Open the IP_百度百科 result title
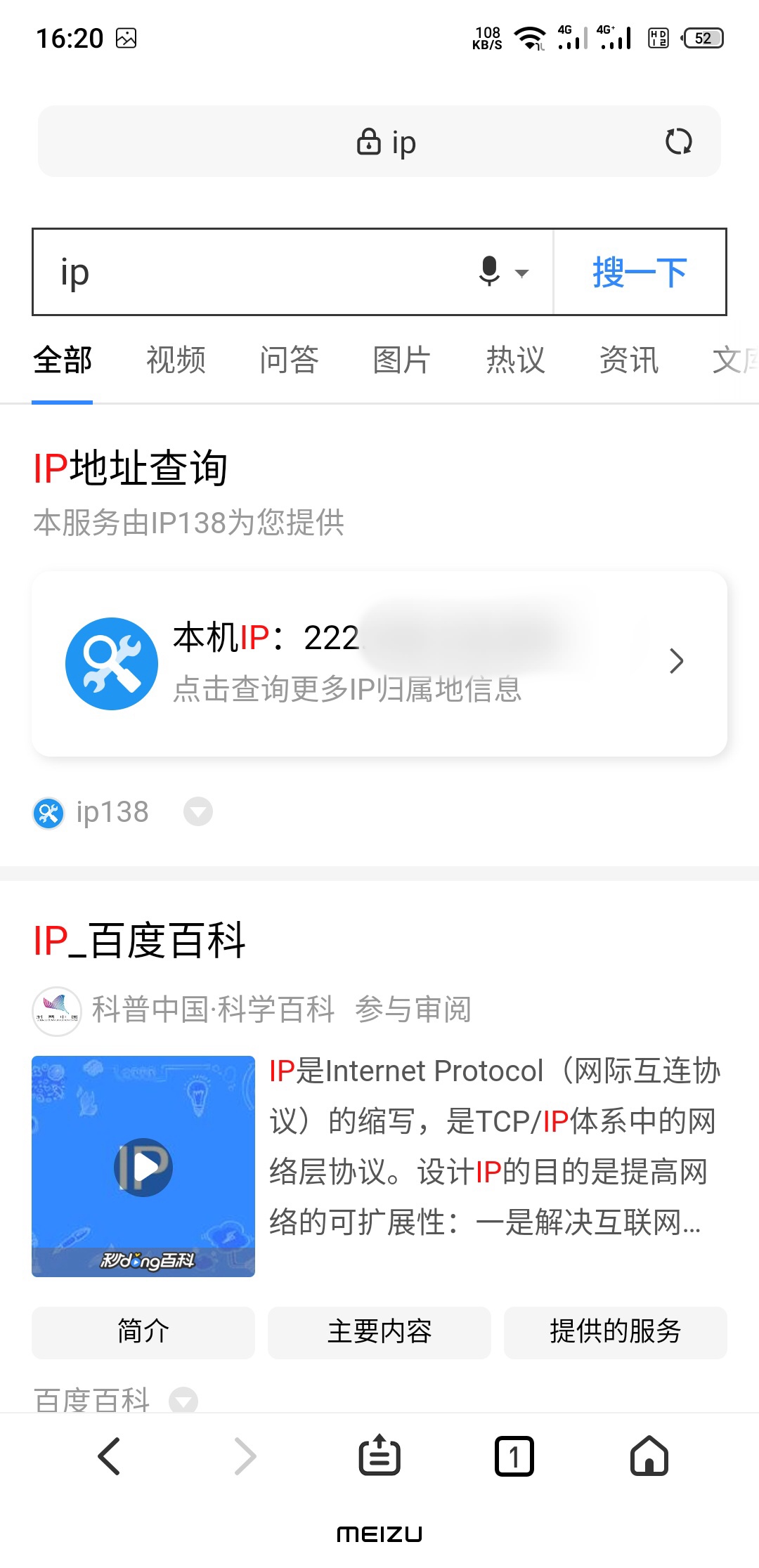 139,941
